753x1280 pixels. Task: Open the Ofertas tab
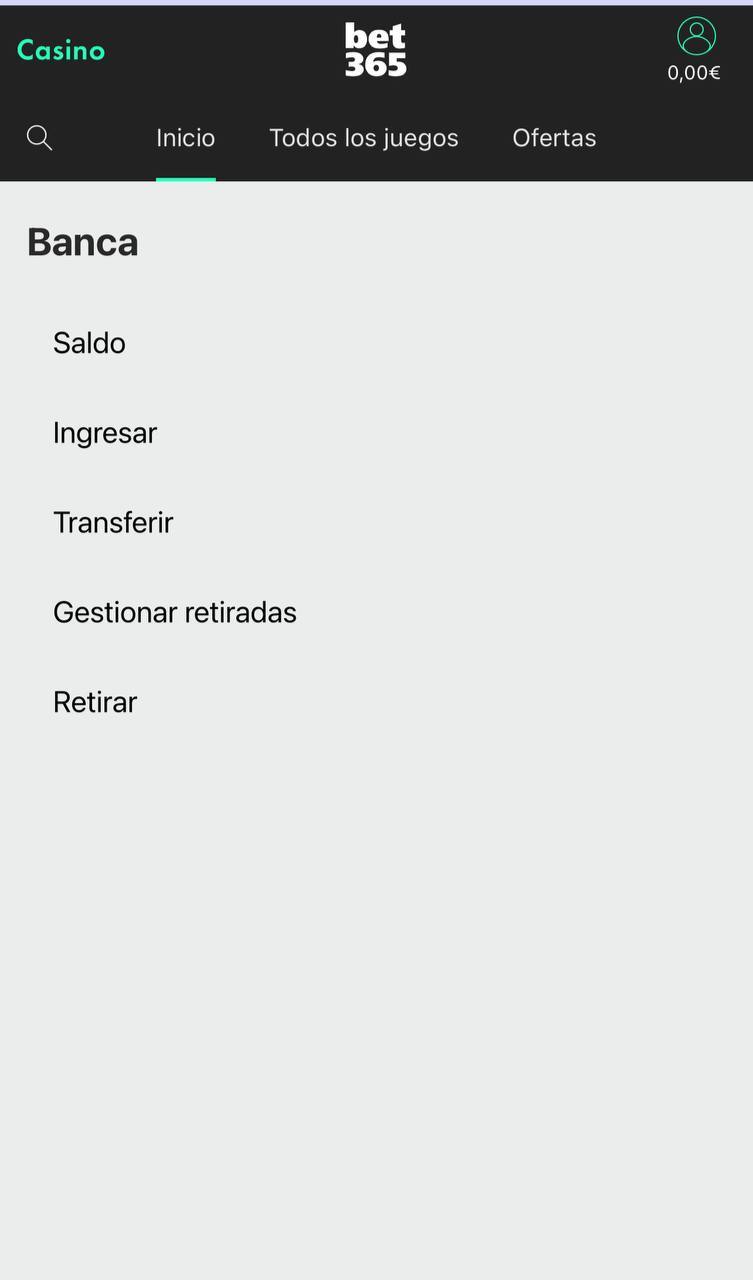[x=554, y=138]
